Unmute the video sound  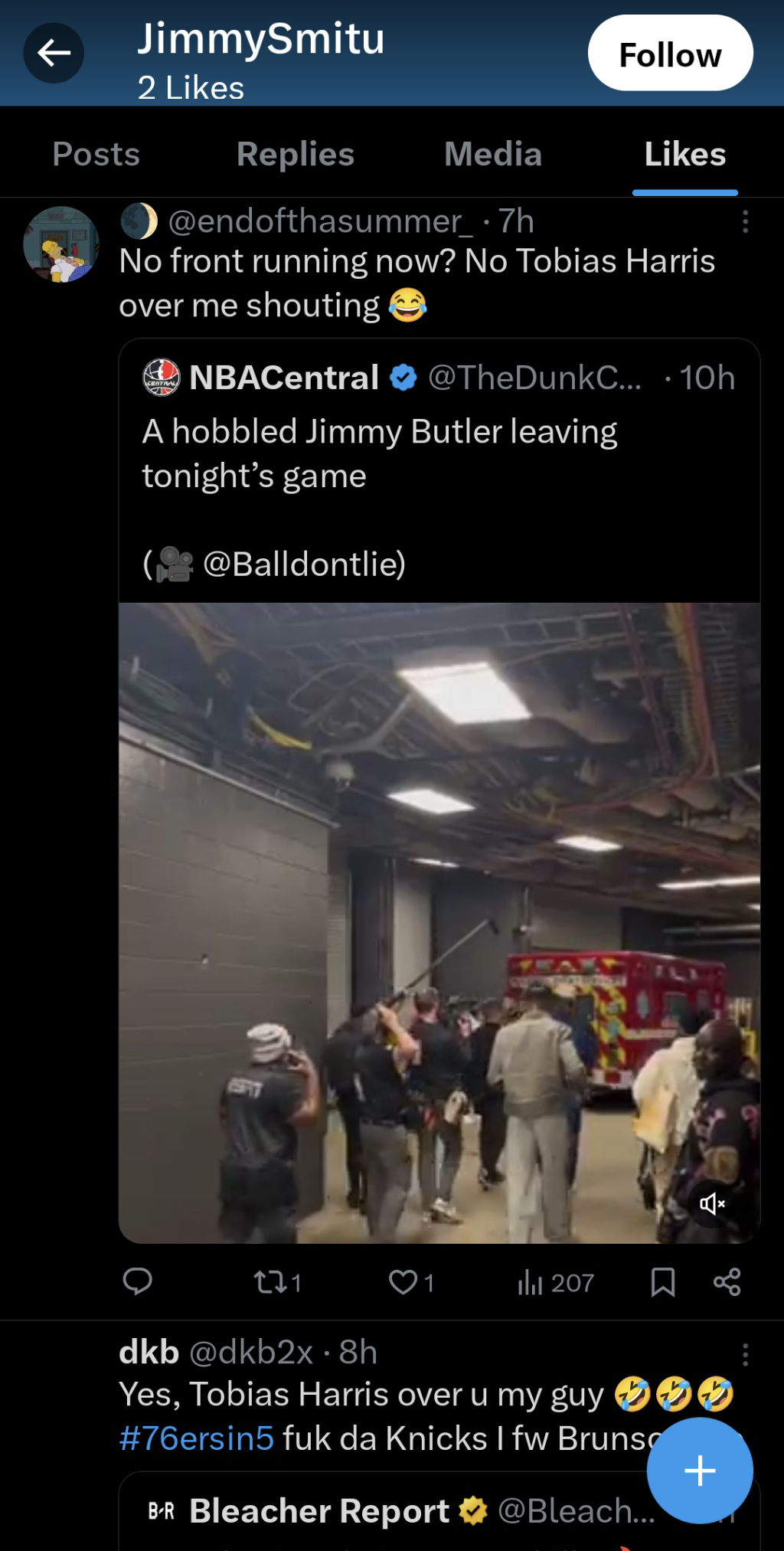point(712,1204)
